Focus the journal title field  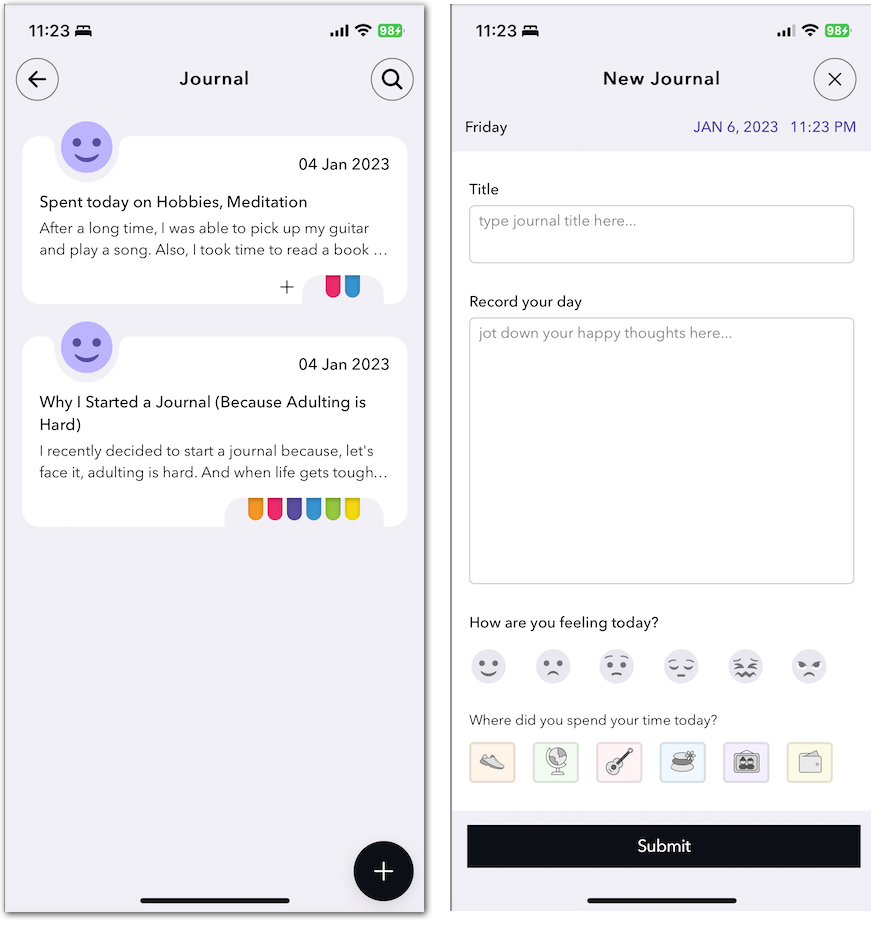(661, 234)
